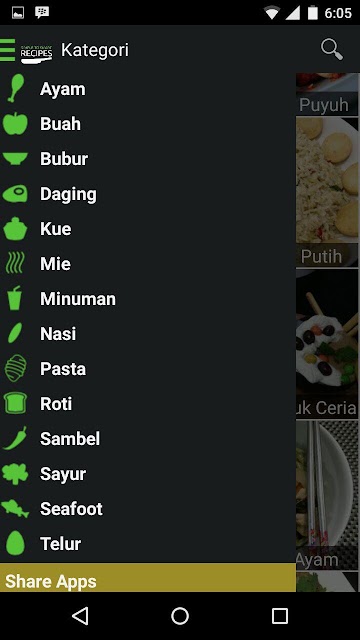
Task: Go to the Kue category
Action: (x=148, y=229)
